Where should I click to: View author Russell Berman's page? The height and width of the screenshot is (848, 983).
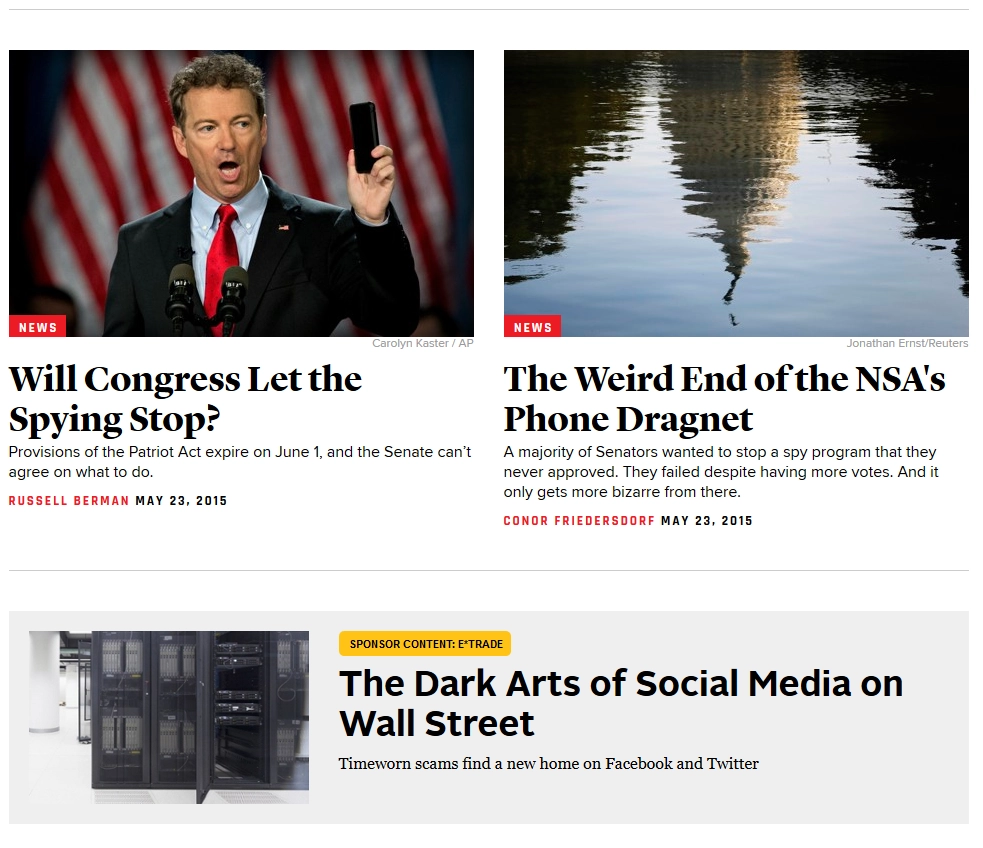69,500
